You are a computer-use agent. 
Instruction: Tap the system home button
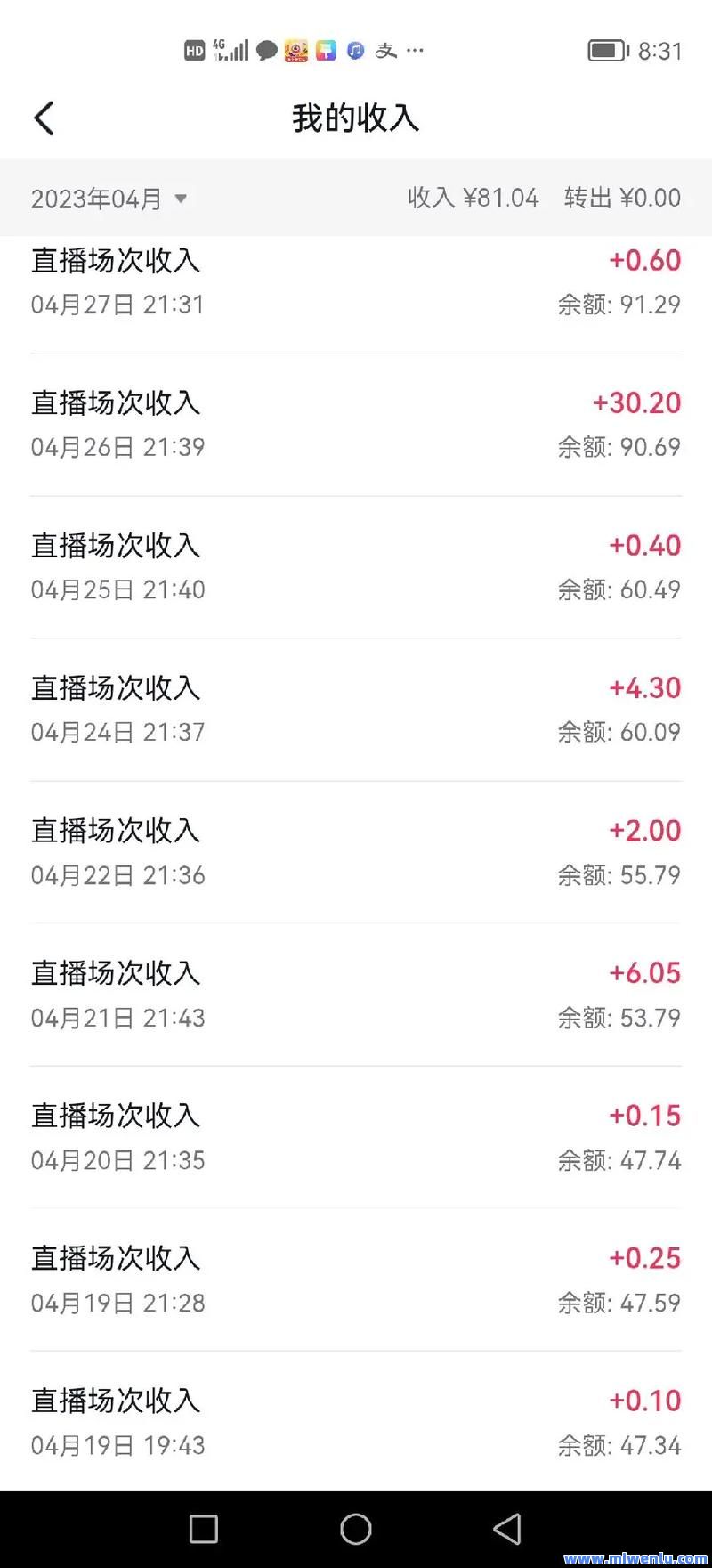356,1529
